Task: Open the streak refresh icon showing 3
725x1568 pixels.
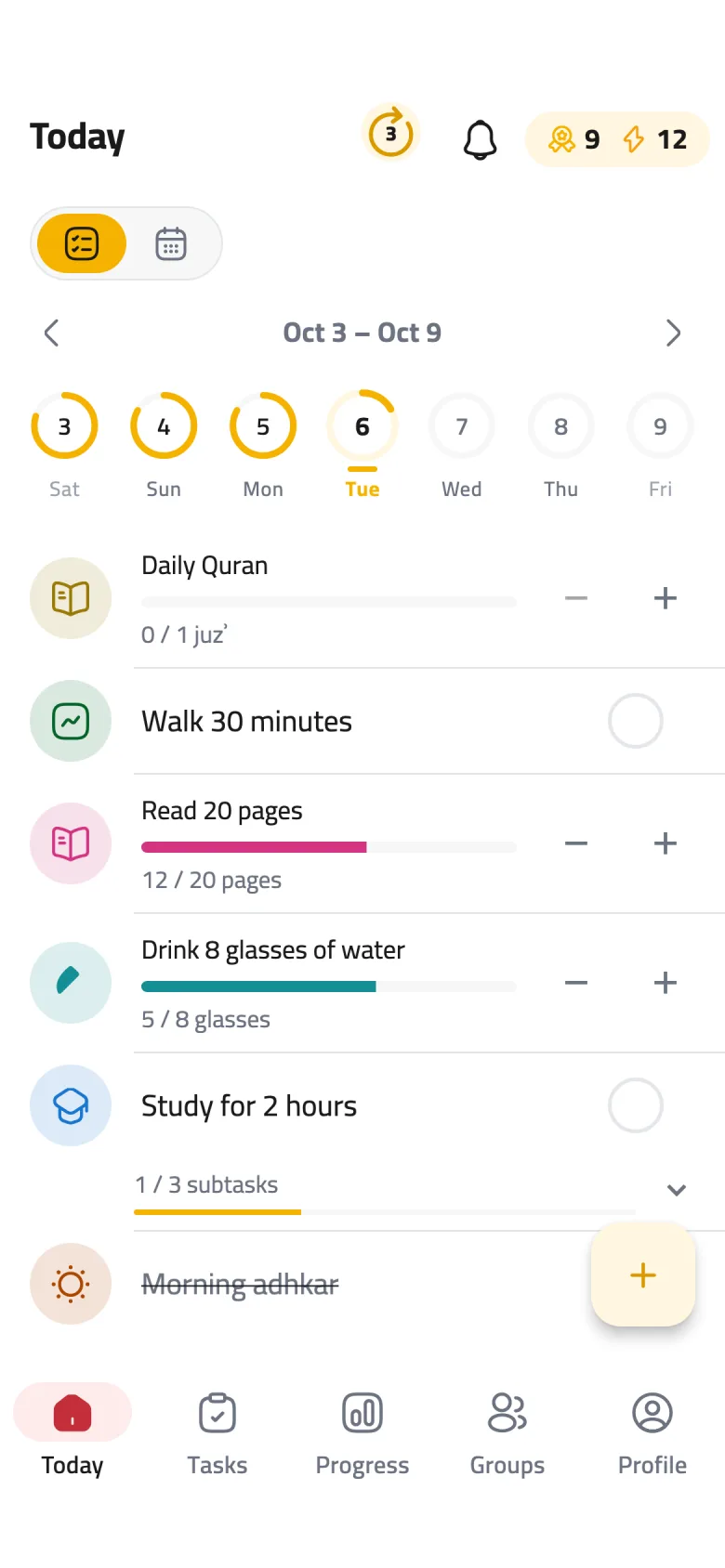Action: click(x=390, y=134)
